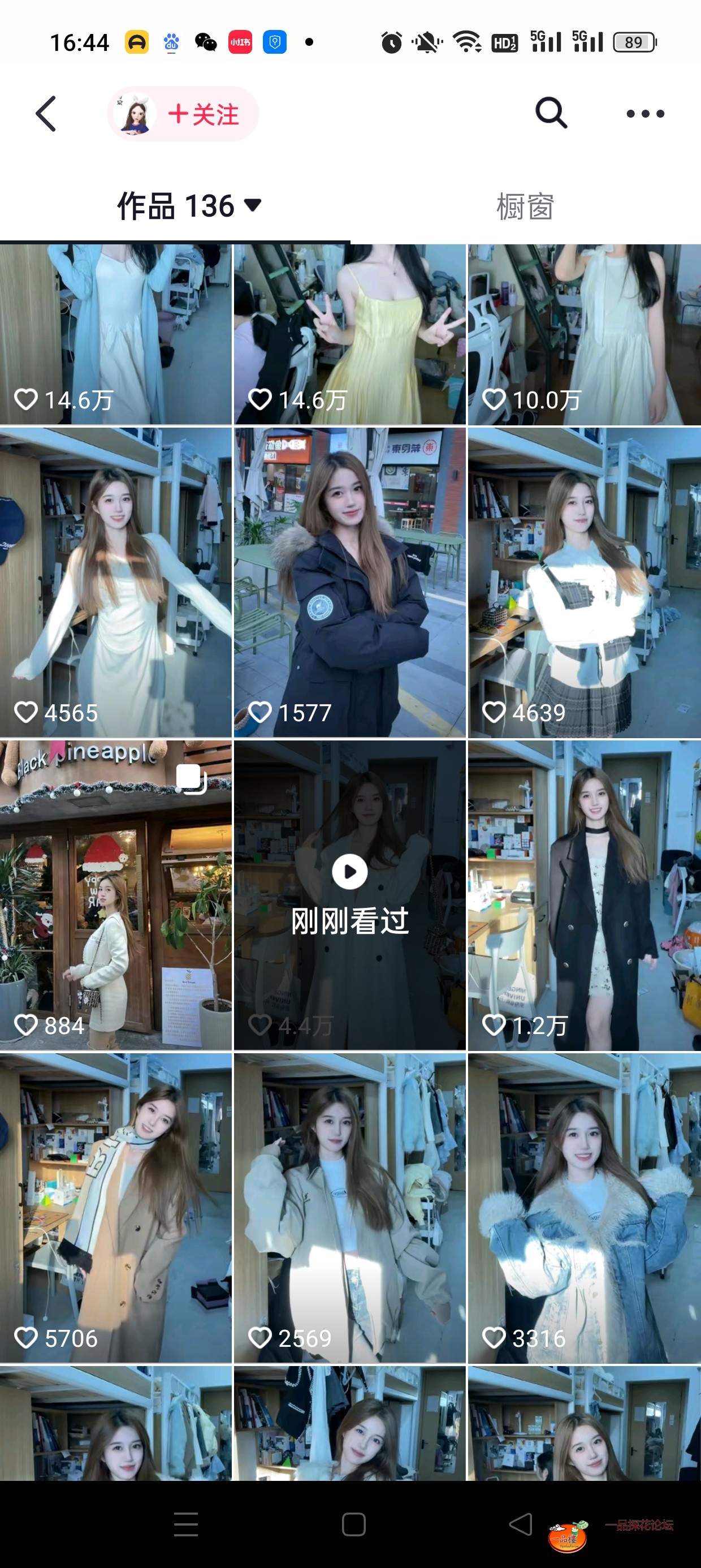Image resolution: width=701 pixels, height=1568 pixels.
Task: Tap the system home button
Action: pyautogui.click(x=353, y=1524)
